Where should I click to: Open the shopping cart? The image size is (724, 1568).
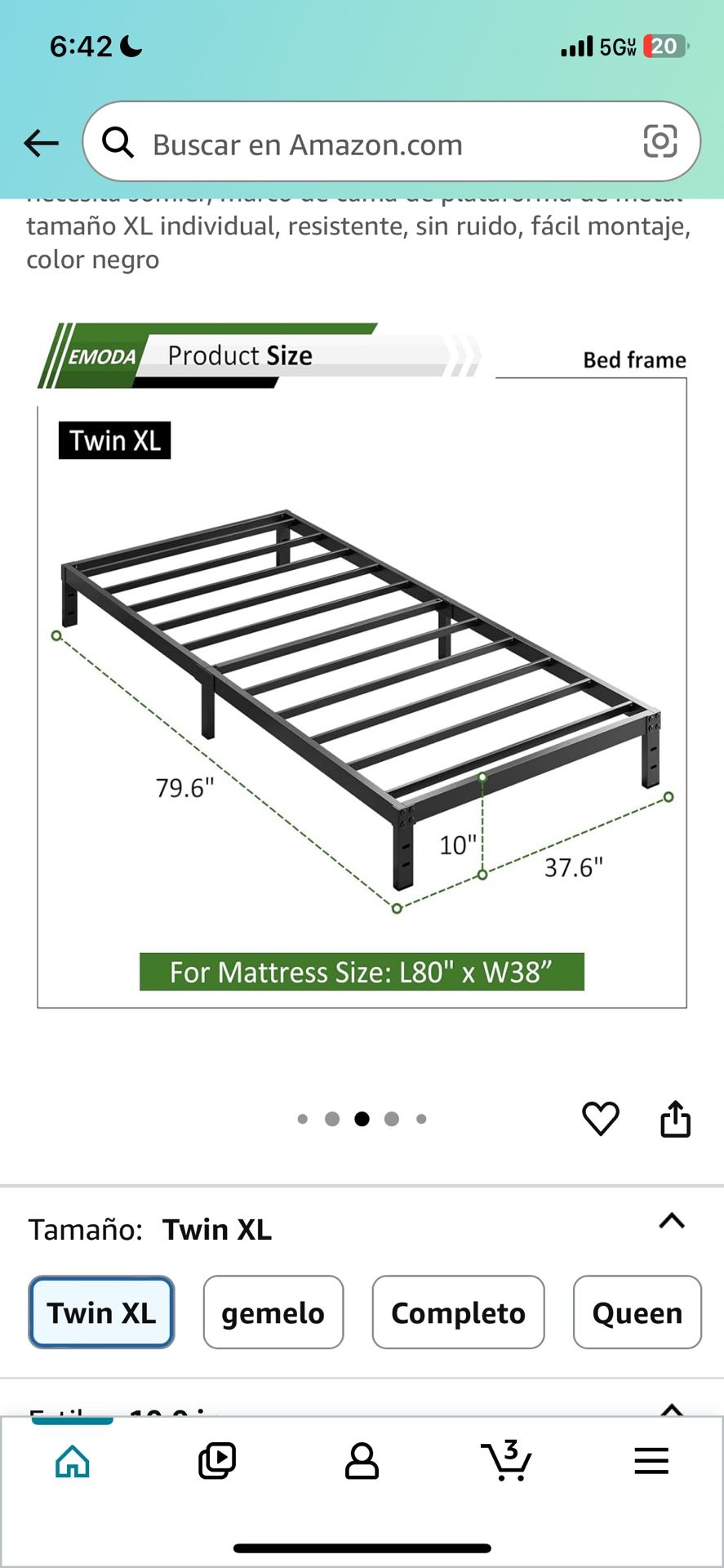click(506, 1461)
